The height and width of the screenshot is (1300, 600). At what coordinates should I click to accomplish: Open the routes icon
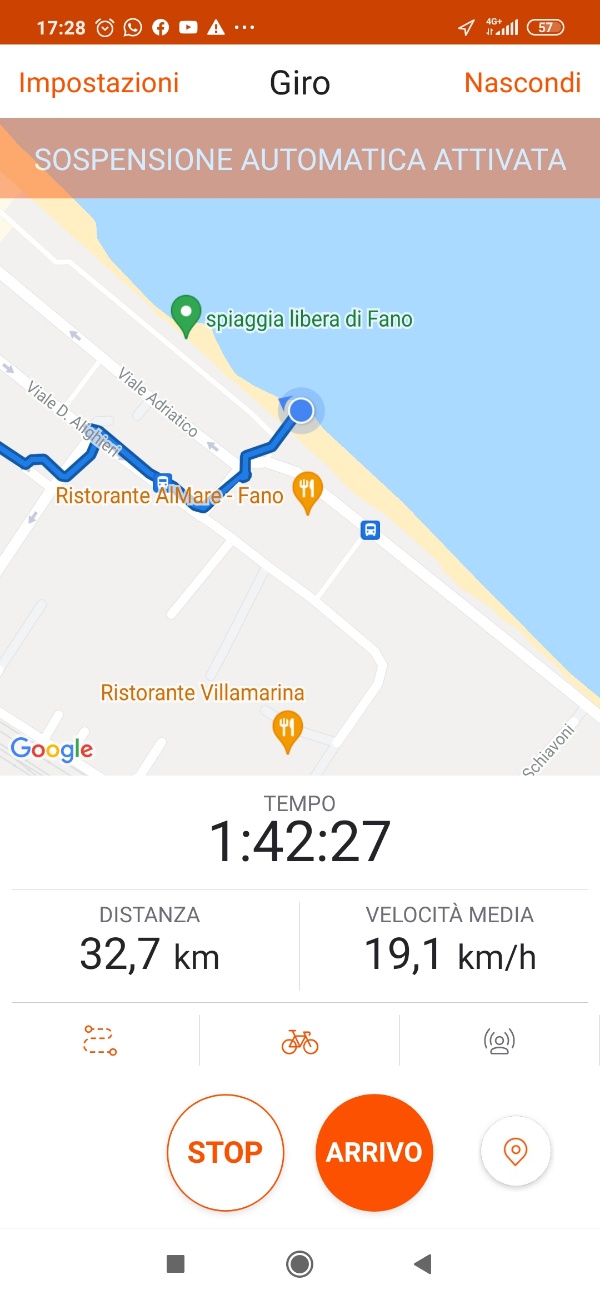tap(100, 1041)
